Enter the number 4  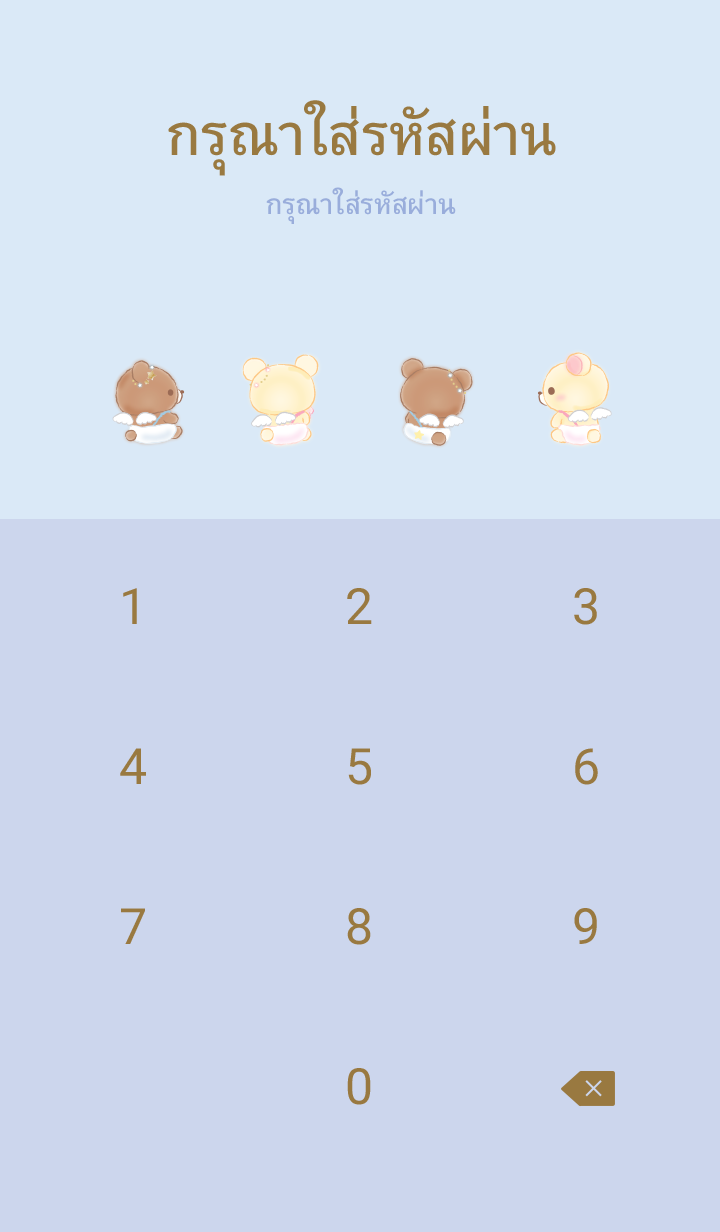click(132, 767)
